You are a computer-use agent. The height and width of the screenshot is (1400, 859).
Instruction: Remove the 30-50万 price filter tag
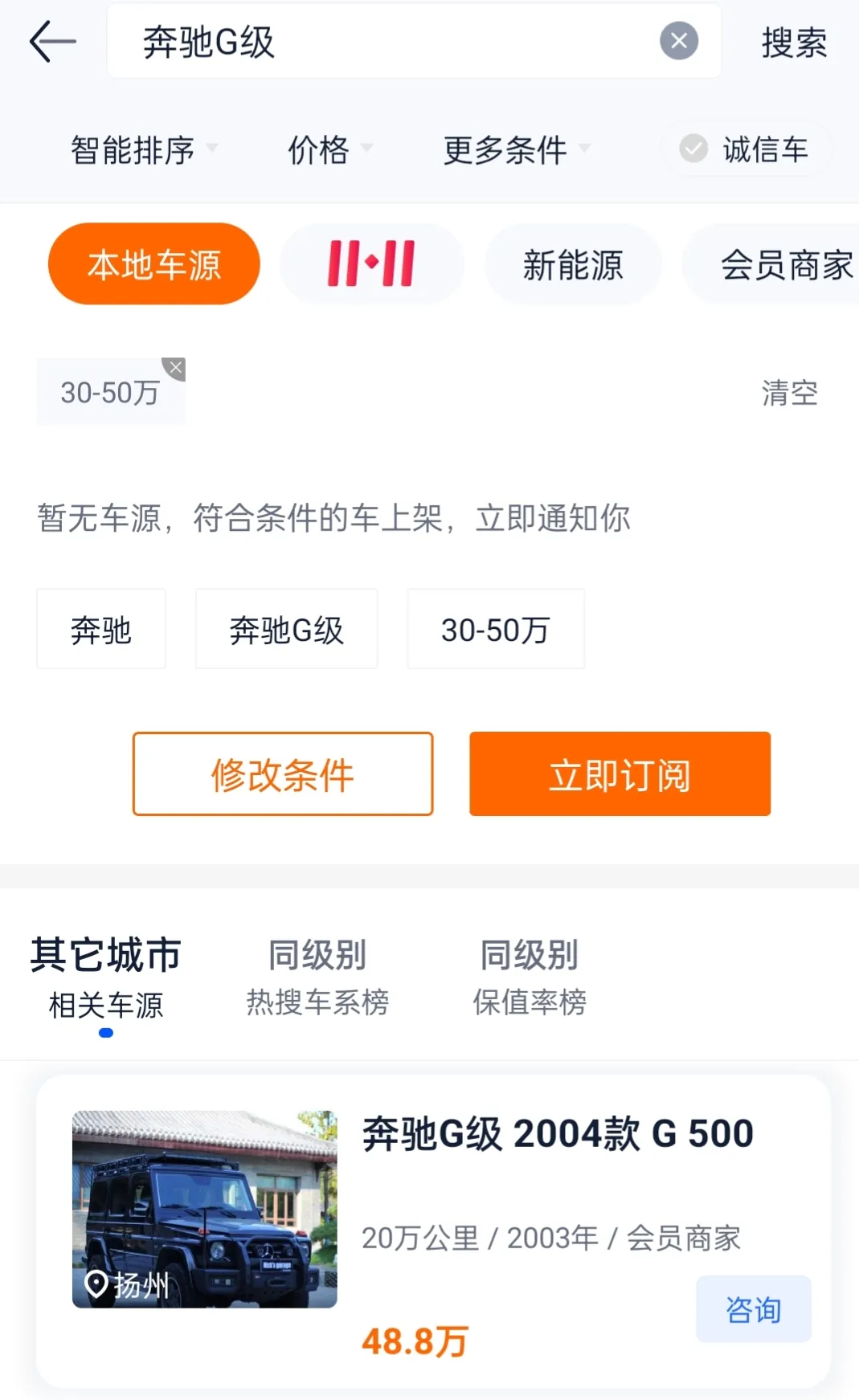175,368
